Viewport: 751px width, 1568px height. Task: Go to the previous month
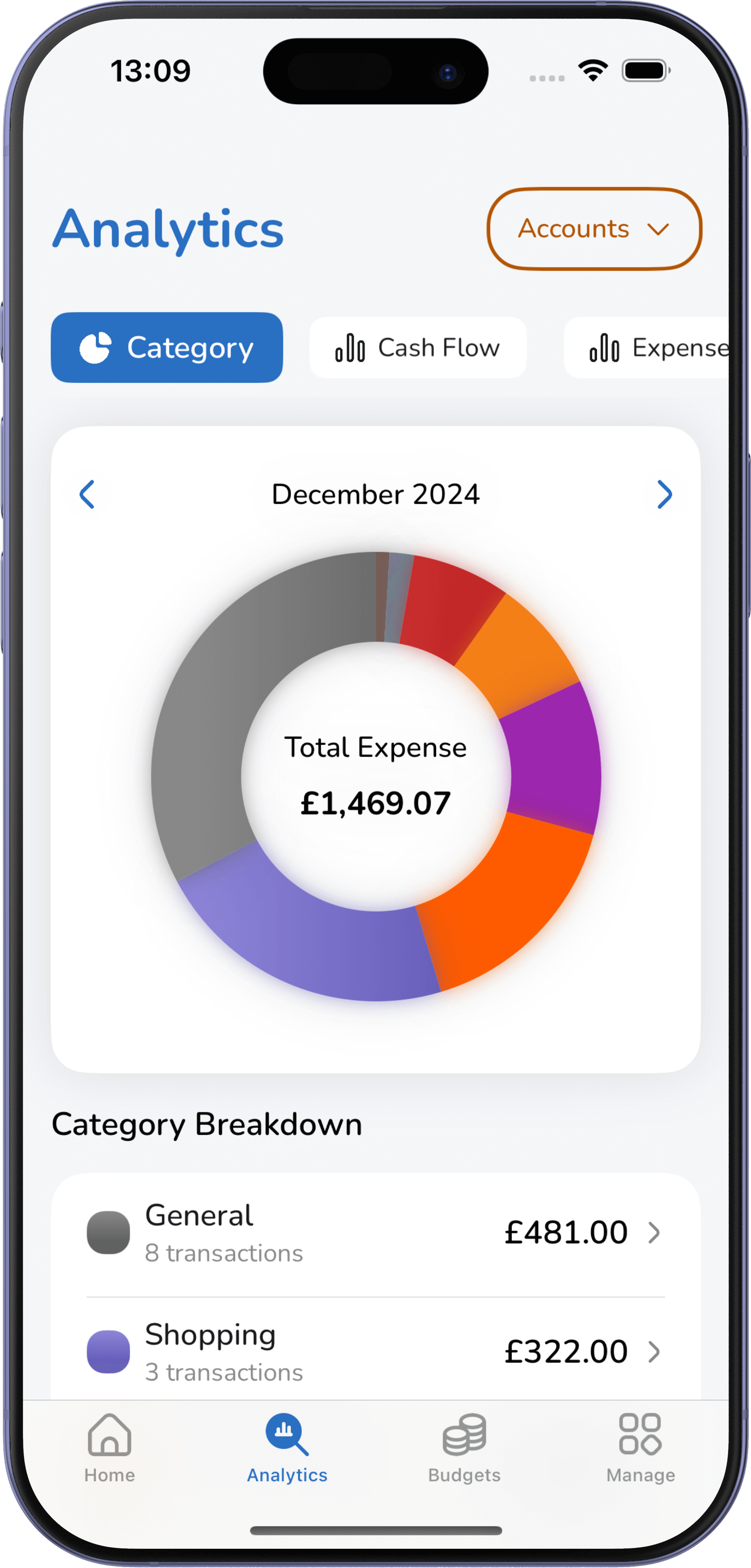88,494
